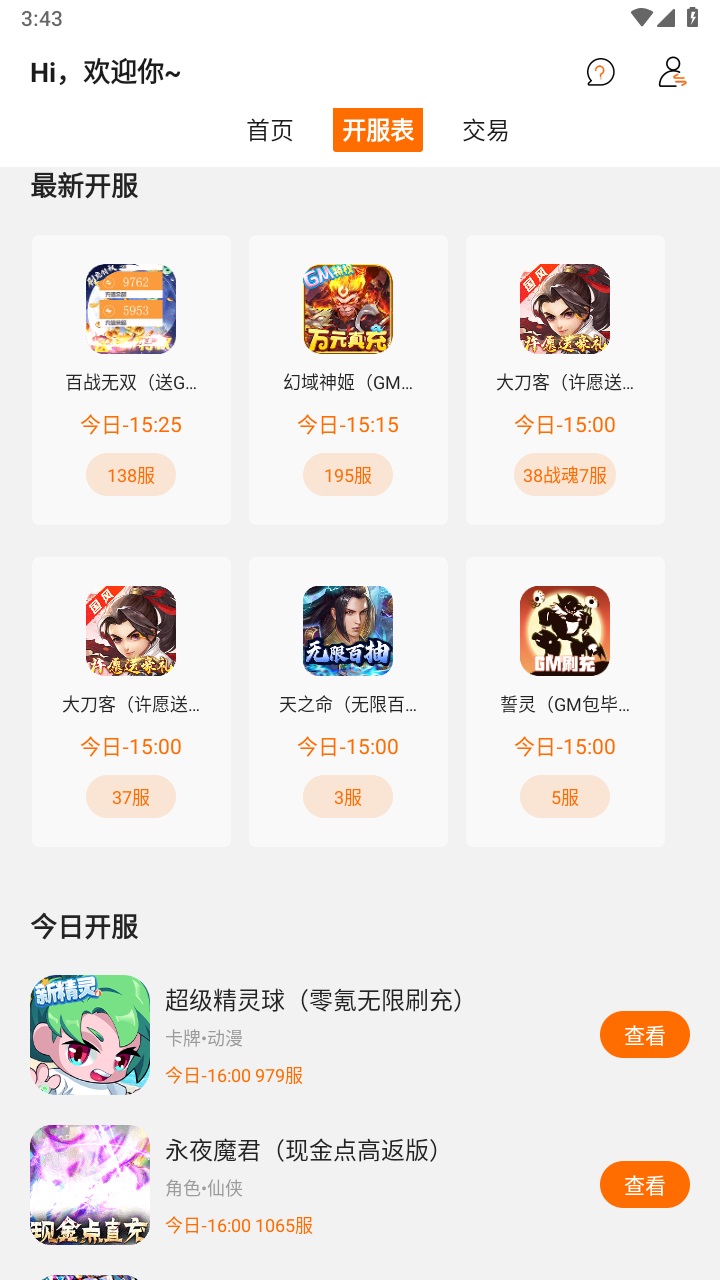Tap the 幻域神姬 GM game icon
Screen dimensions: 720x1280
point(348,308)
